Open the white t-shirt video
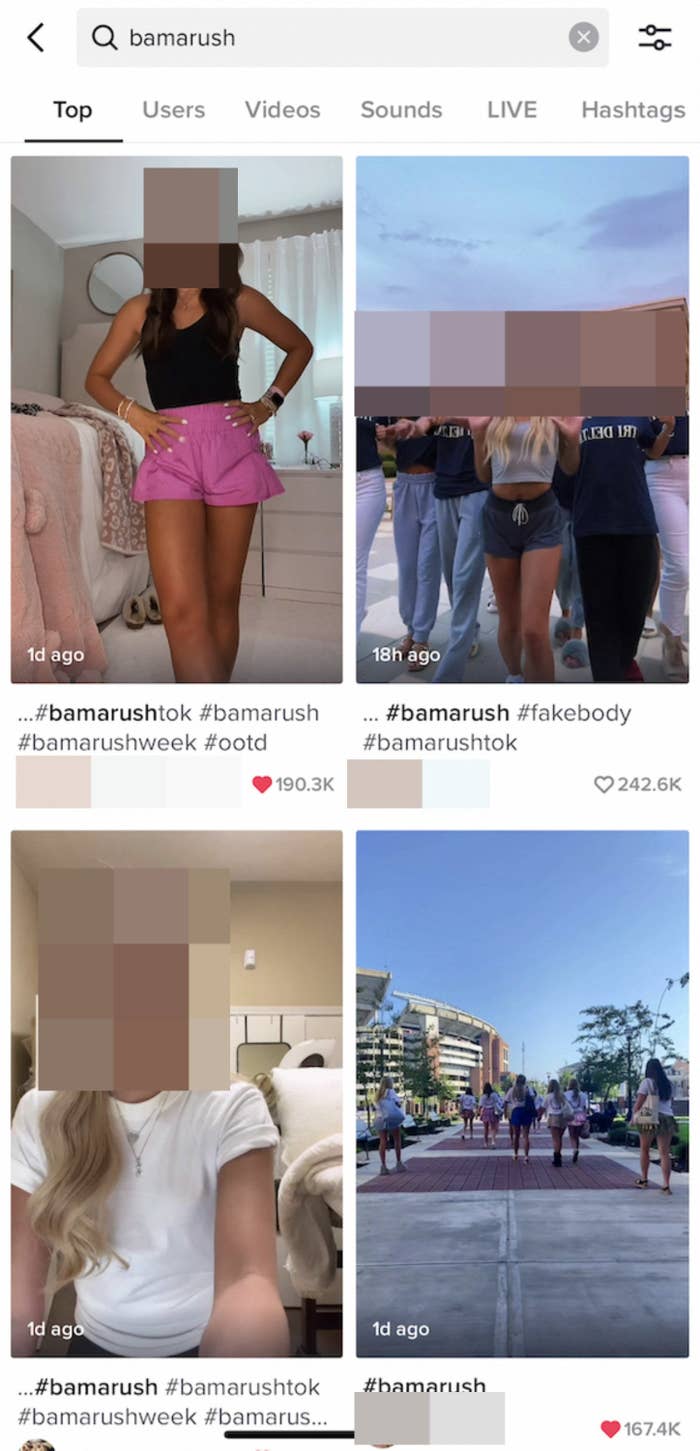 click(x=177, y=1093)
